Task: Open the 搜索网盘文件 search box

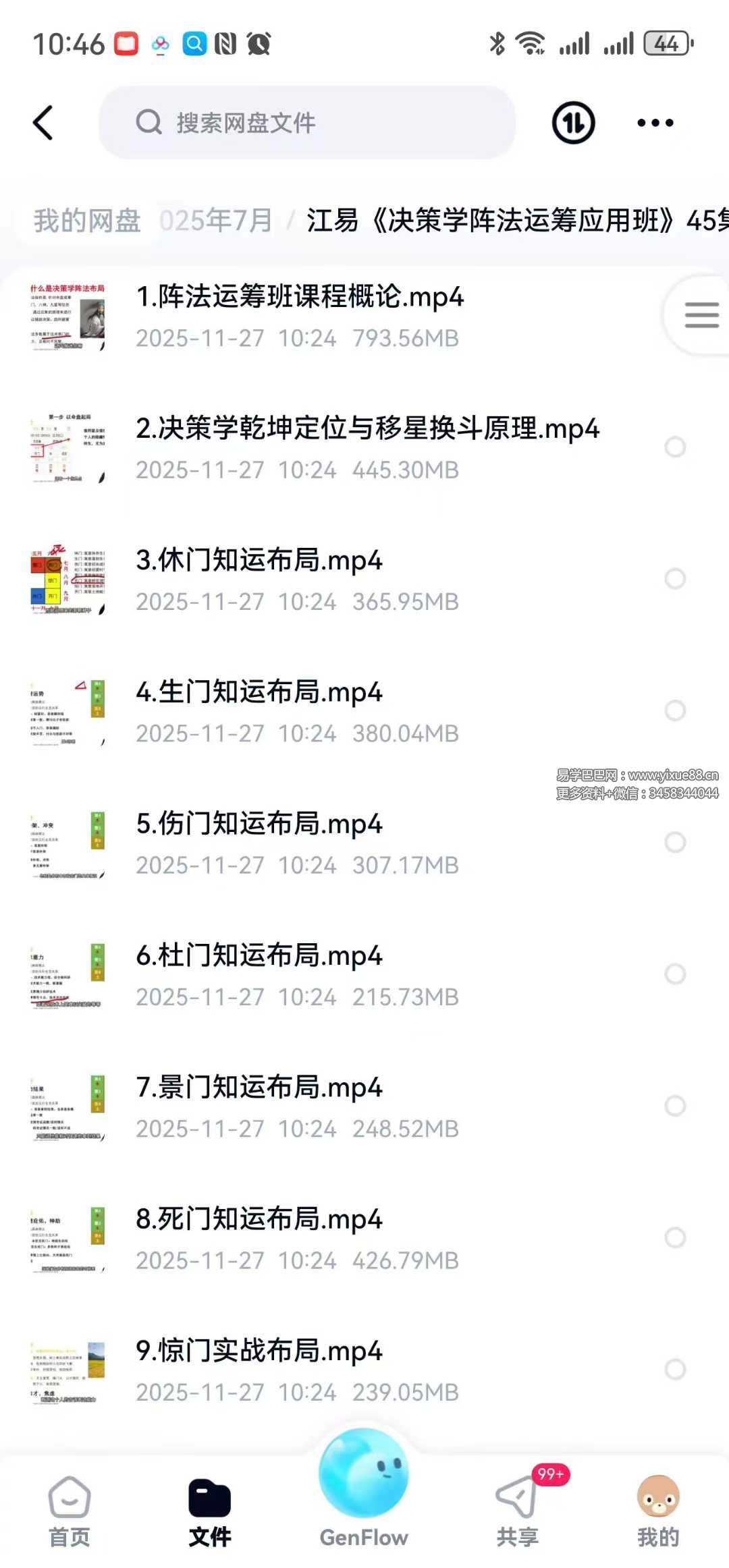Action: coord(307,123)
